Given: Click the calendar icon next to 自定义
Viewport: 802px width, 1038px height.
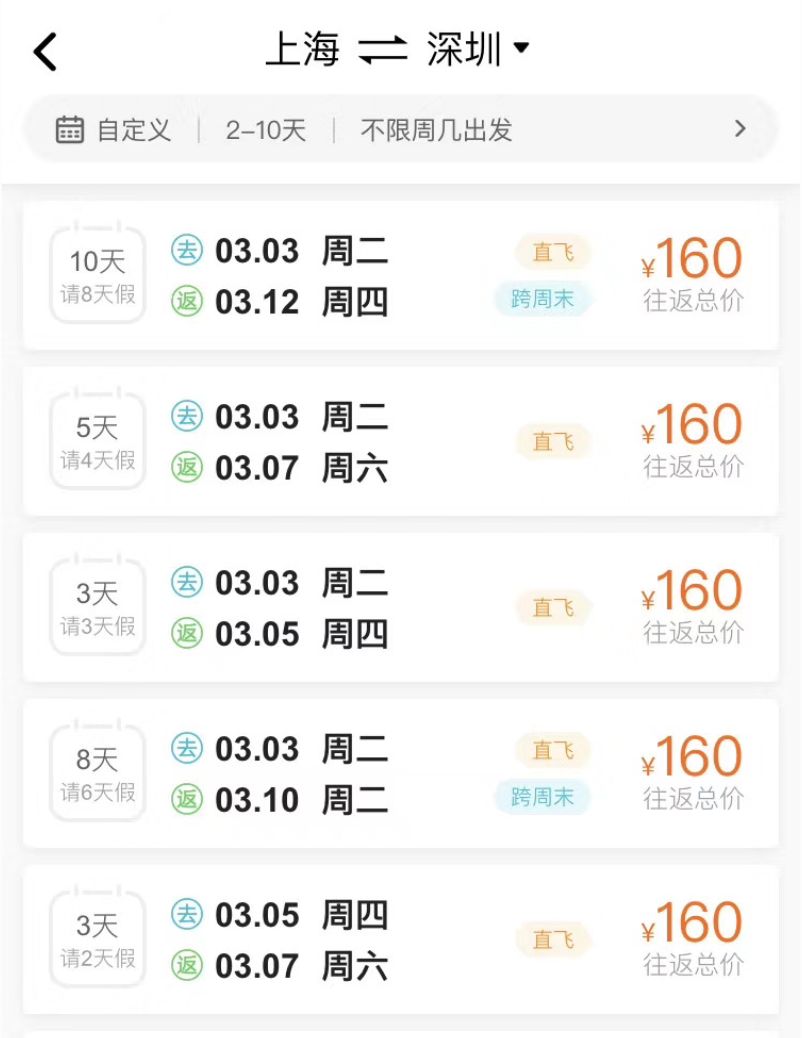Looking at the screenshot, I should point(67,128).
